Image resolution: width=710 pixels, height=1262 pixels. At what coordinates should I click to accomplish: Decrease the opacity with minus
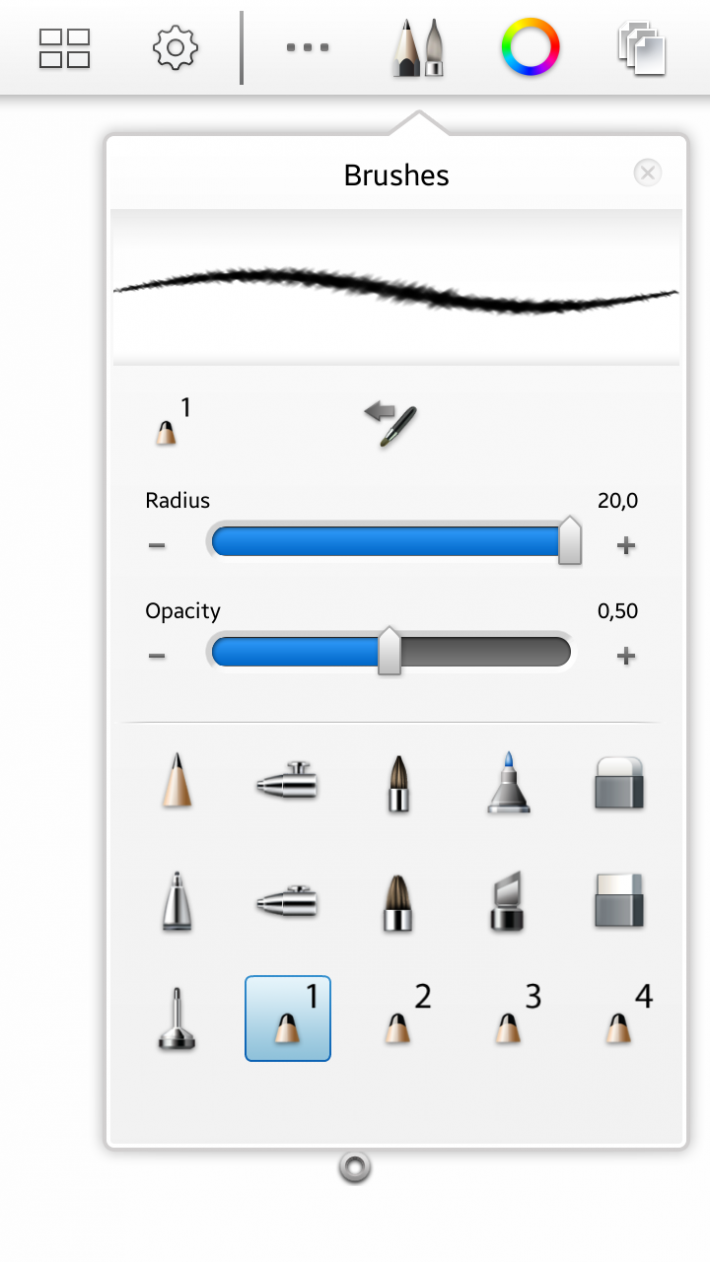(157, 656)
